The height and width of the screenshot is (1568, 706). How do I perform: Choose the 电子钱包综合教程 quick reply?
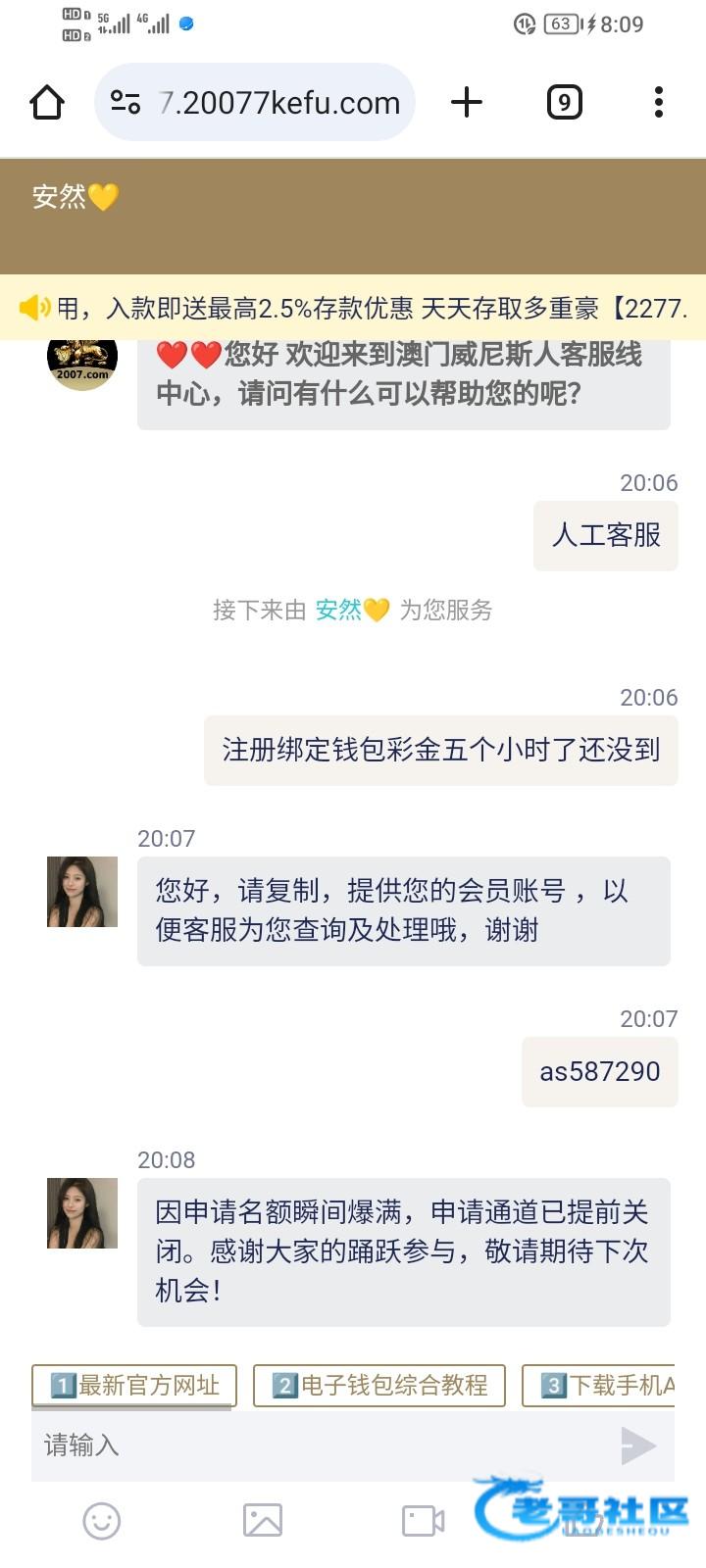tap(379, 1385)
